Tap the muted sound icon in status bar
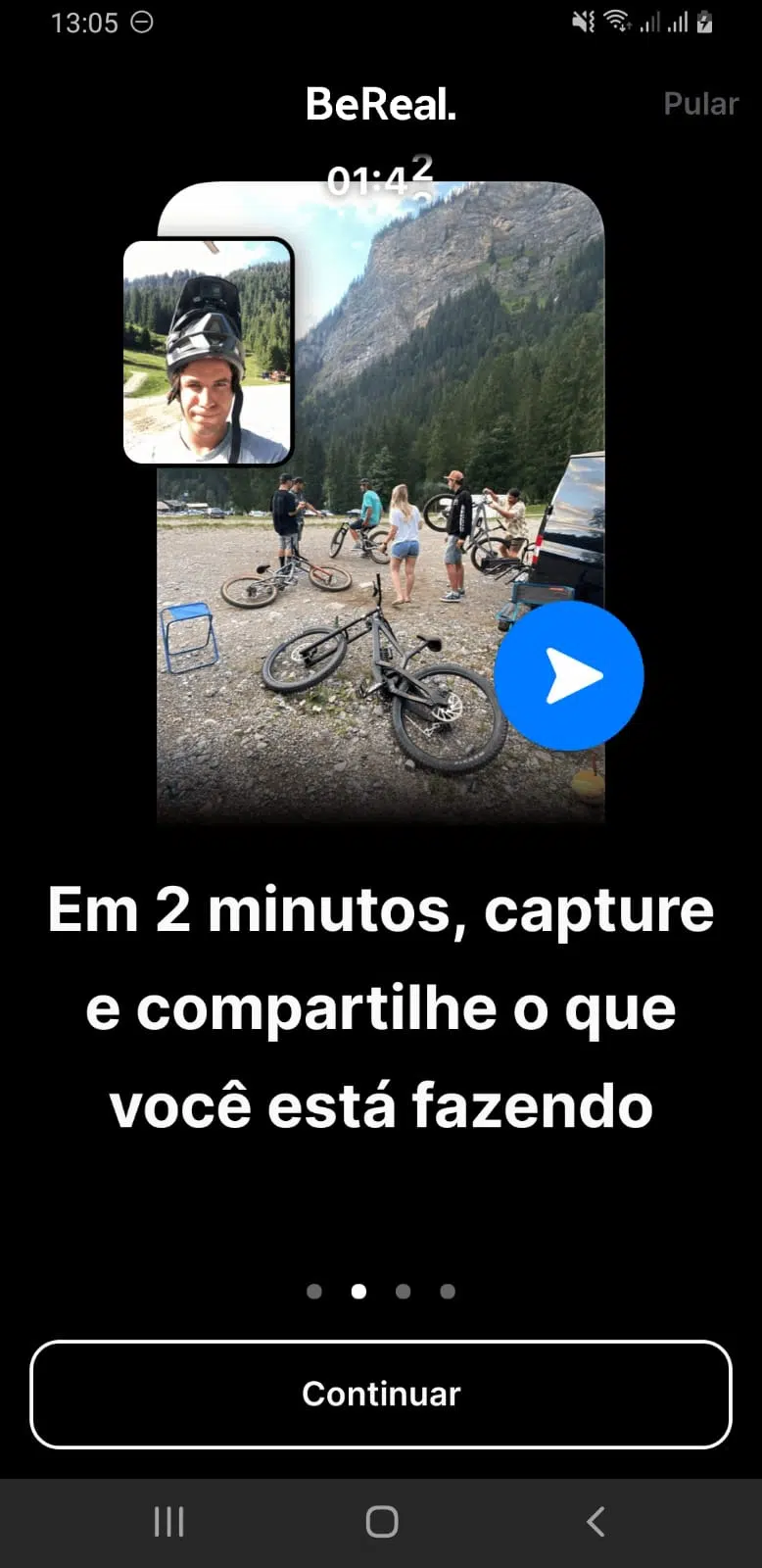The height and width of the screenshot is (1568, 762). point(582,22)
